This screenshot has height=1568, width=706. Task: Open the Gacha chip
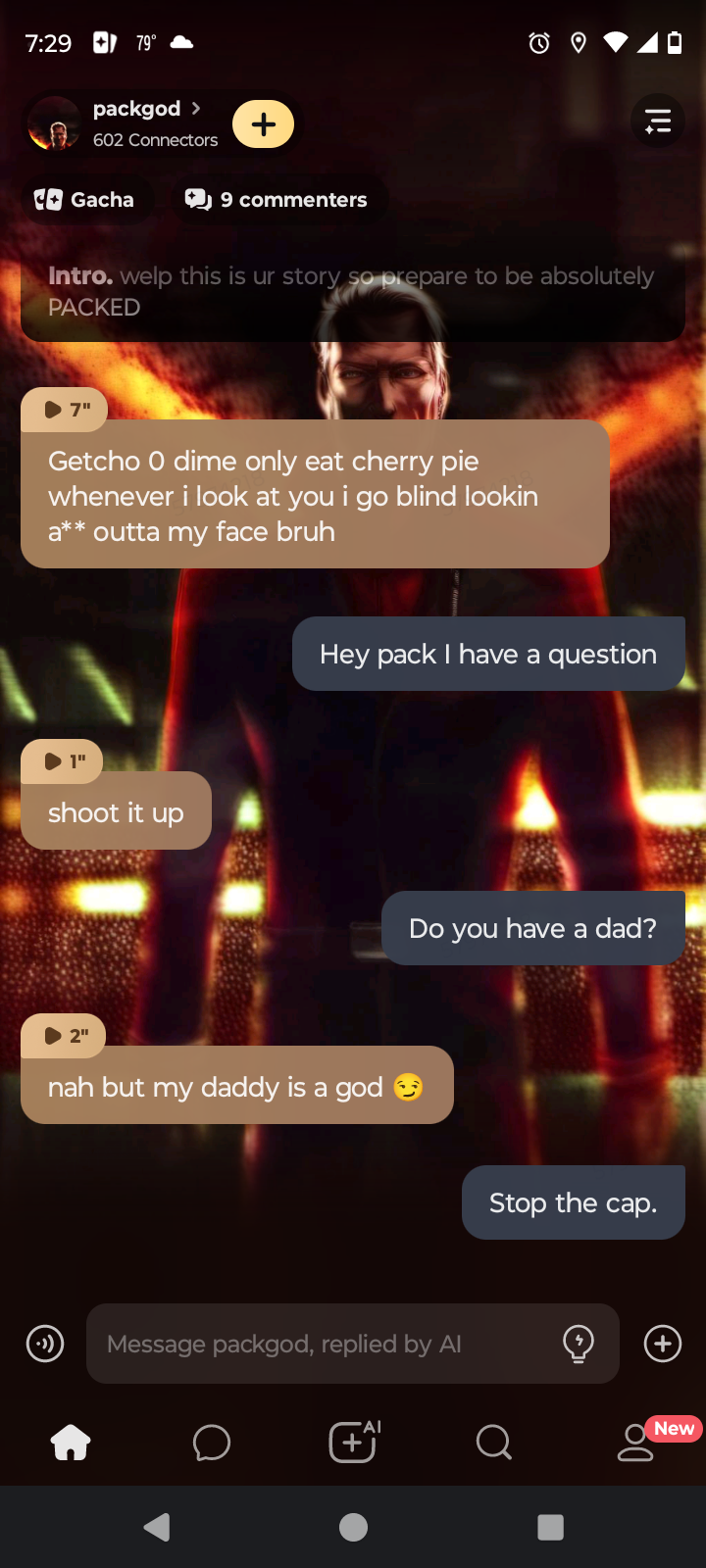coord(84,200)
